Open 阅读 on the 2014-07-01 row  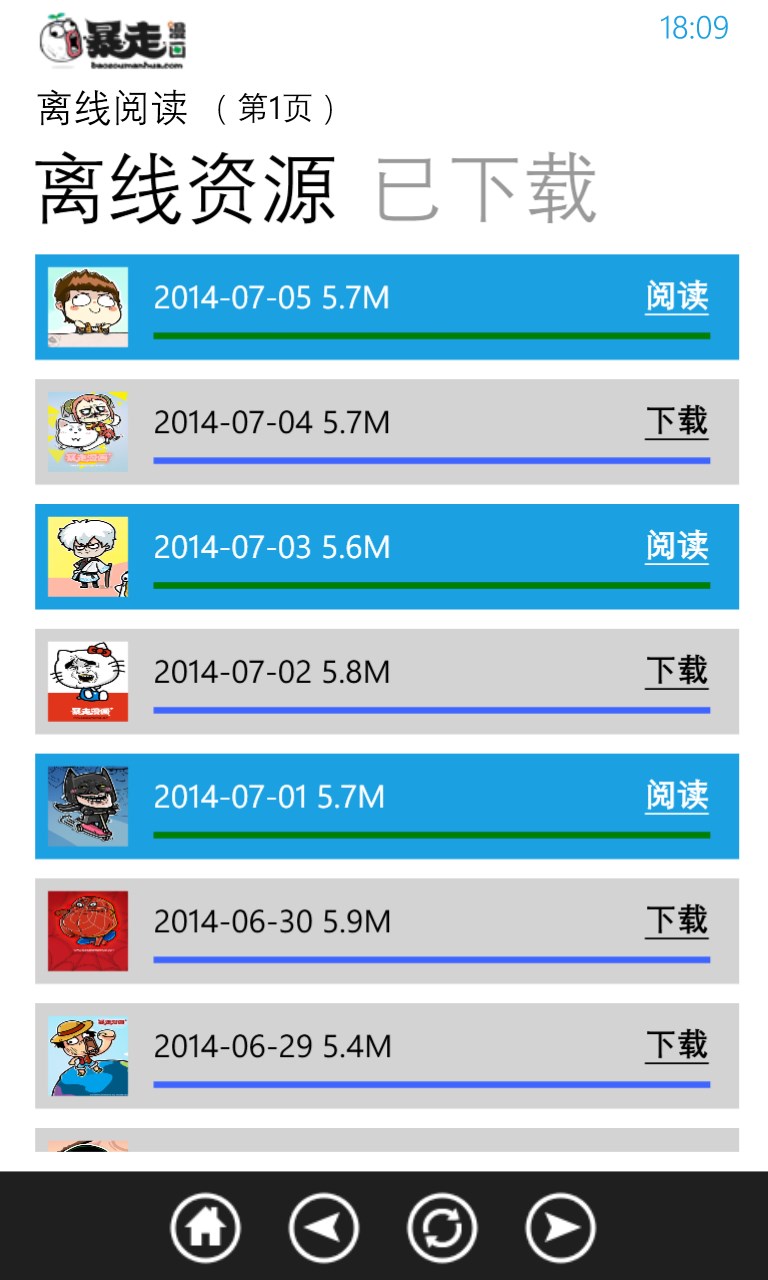(677, 796)
